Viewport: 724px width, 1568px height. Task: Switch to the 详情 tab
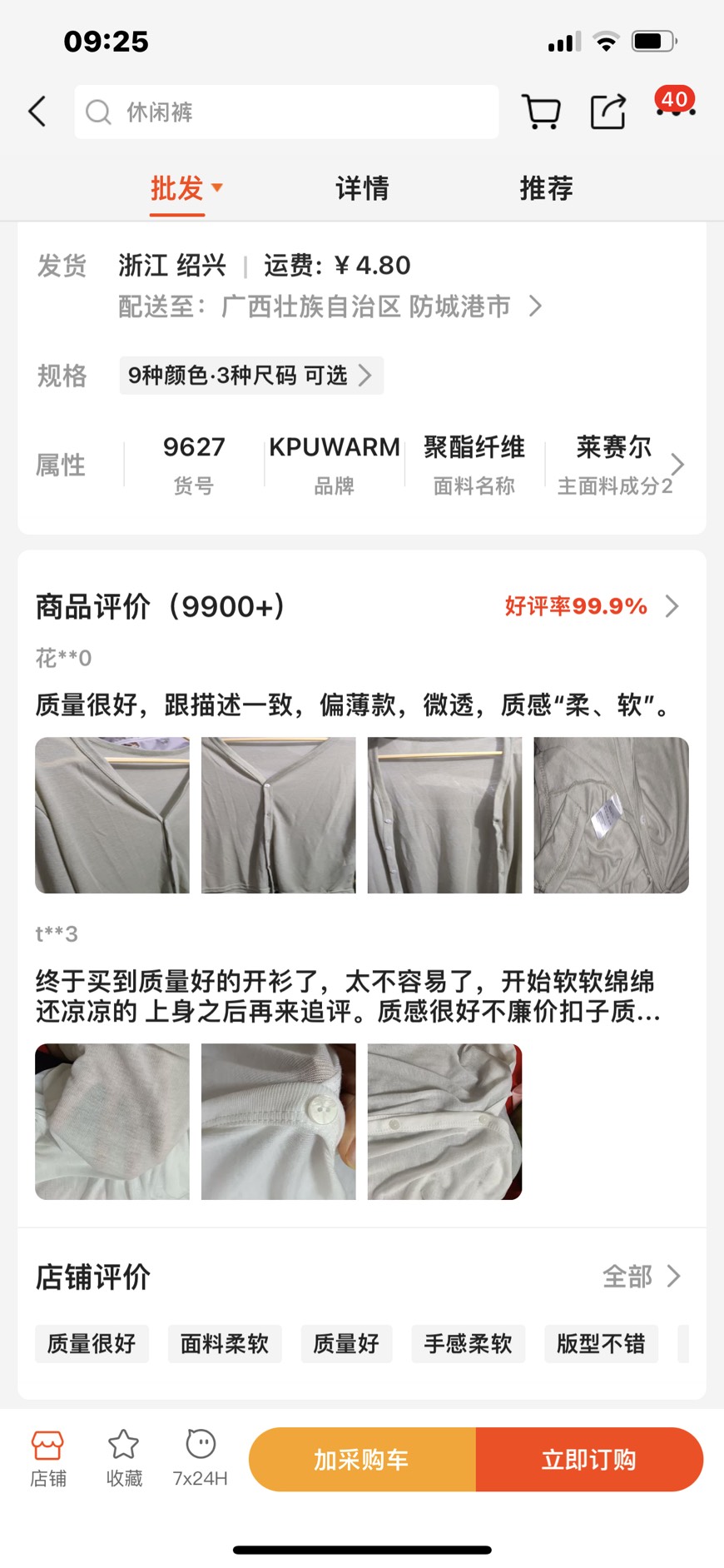[x=362, y=188]
